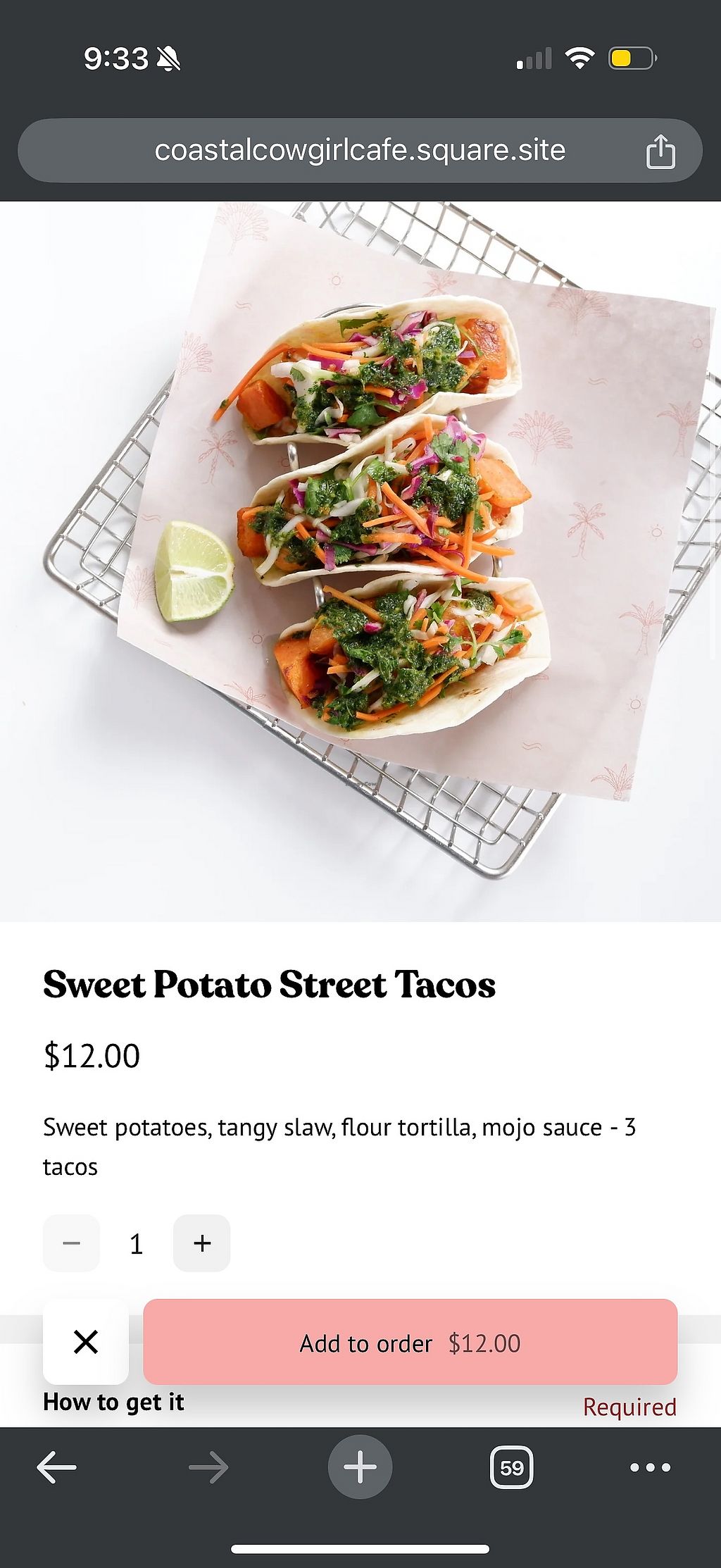Tap the coastalcowgirlcafe.square.site address bar
The height and width of the screenshot is (1568, 721).
pos(359,151)
